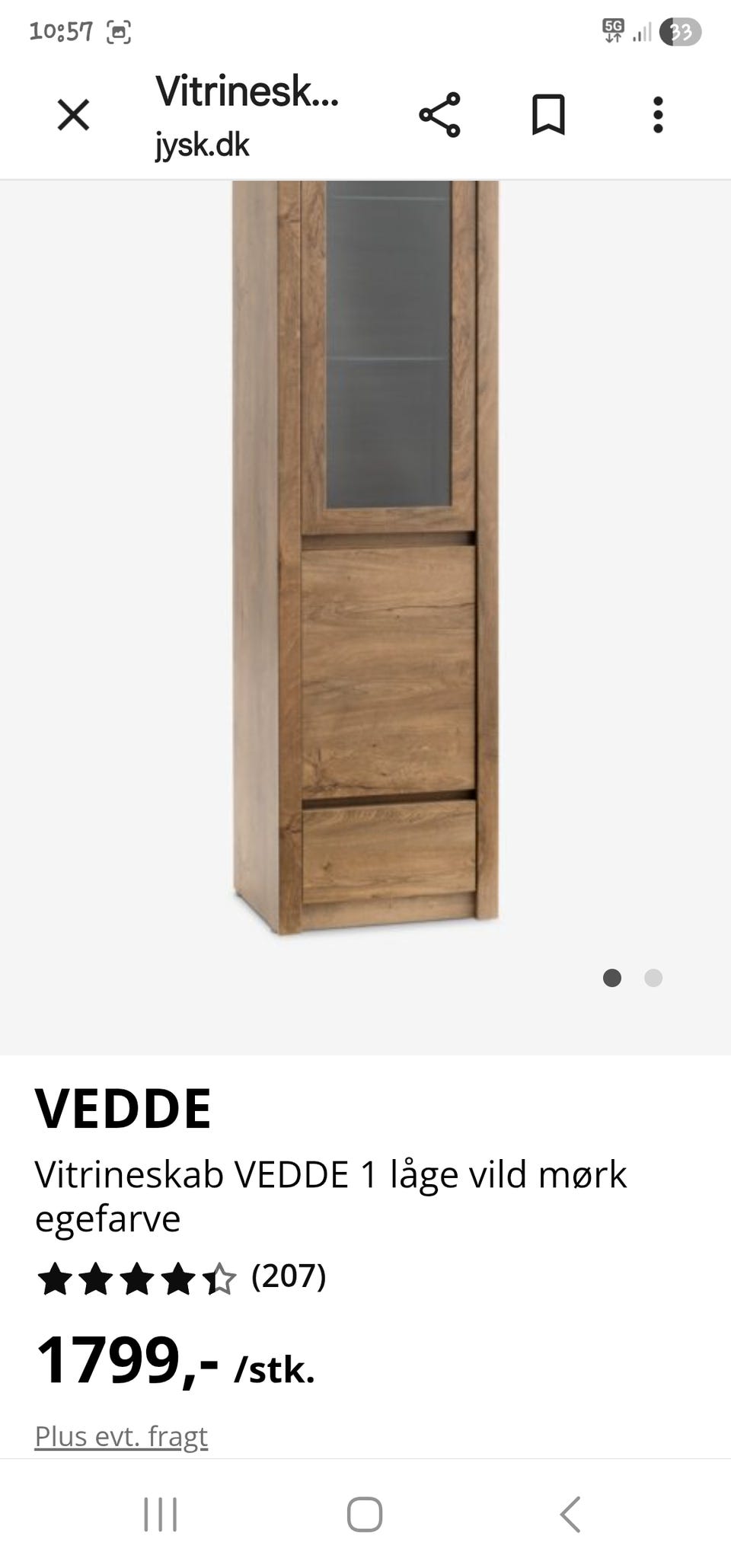This screenshot has width=731, height=1568.
Task: Open the 'Plus evt. fragt' link
Action: pyautogui.click(x=121, y=1436)
